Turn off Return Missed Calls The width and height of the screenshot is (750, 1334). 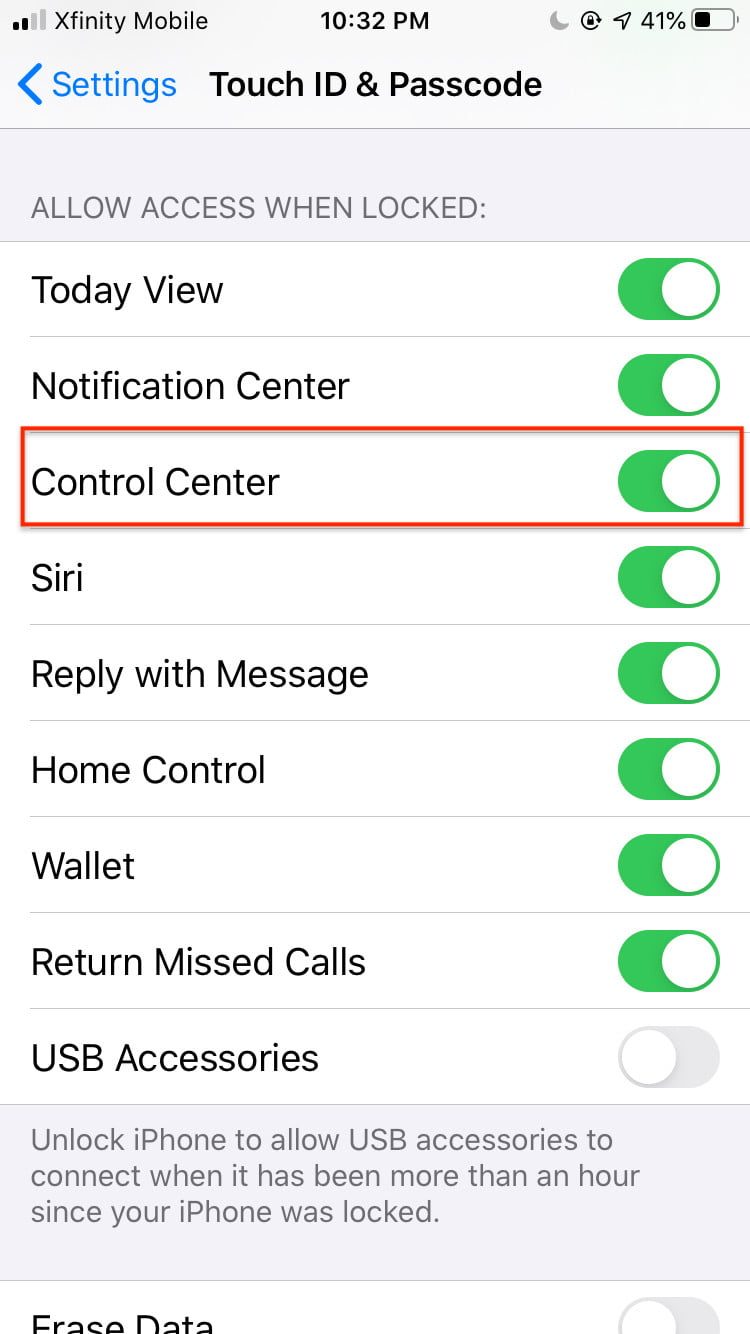(668, 961)
